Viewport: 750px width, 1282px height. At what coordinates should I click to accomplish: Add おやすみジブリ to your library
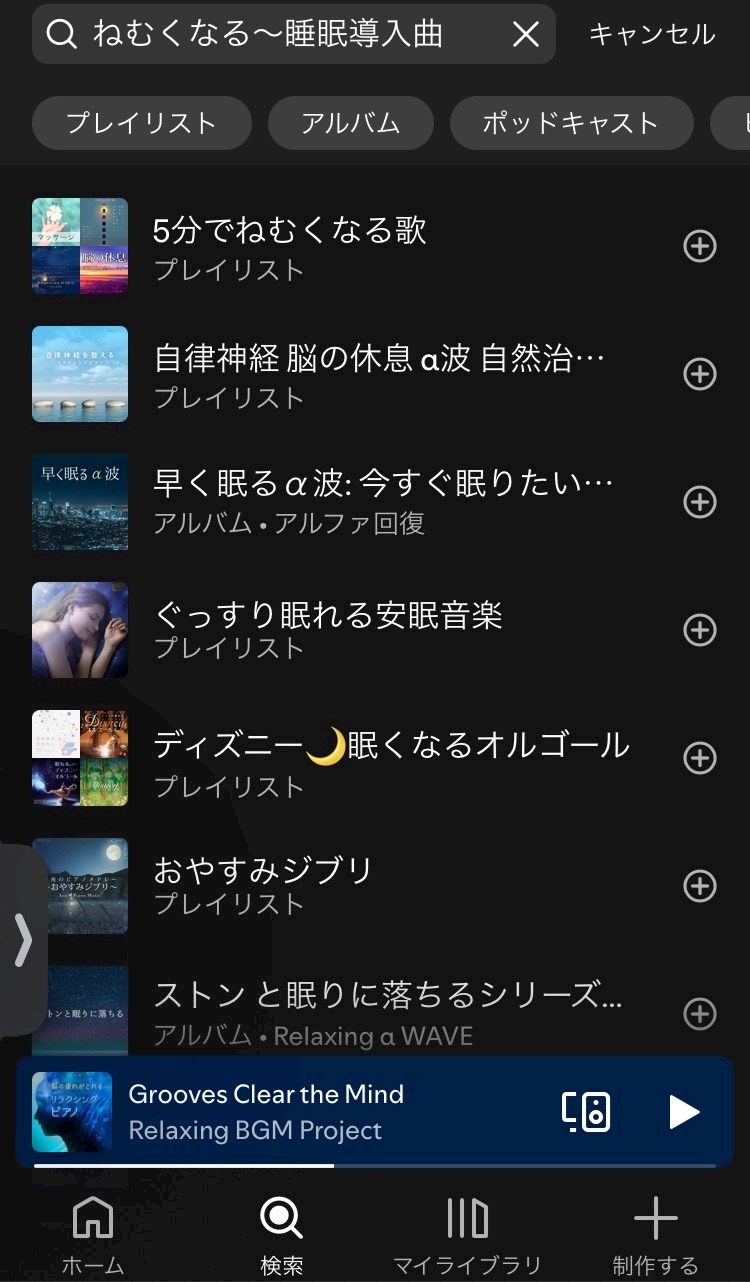pos(699,886)
